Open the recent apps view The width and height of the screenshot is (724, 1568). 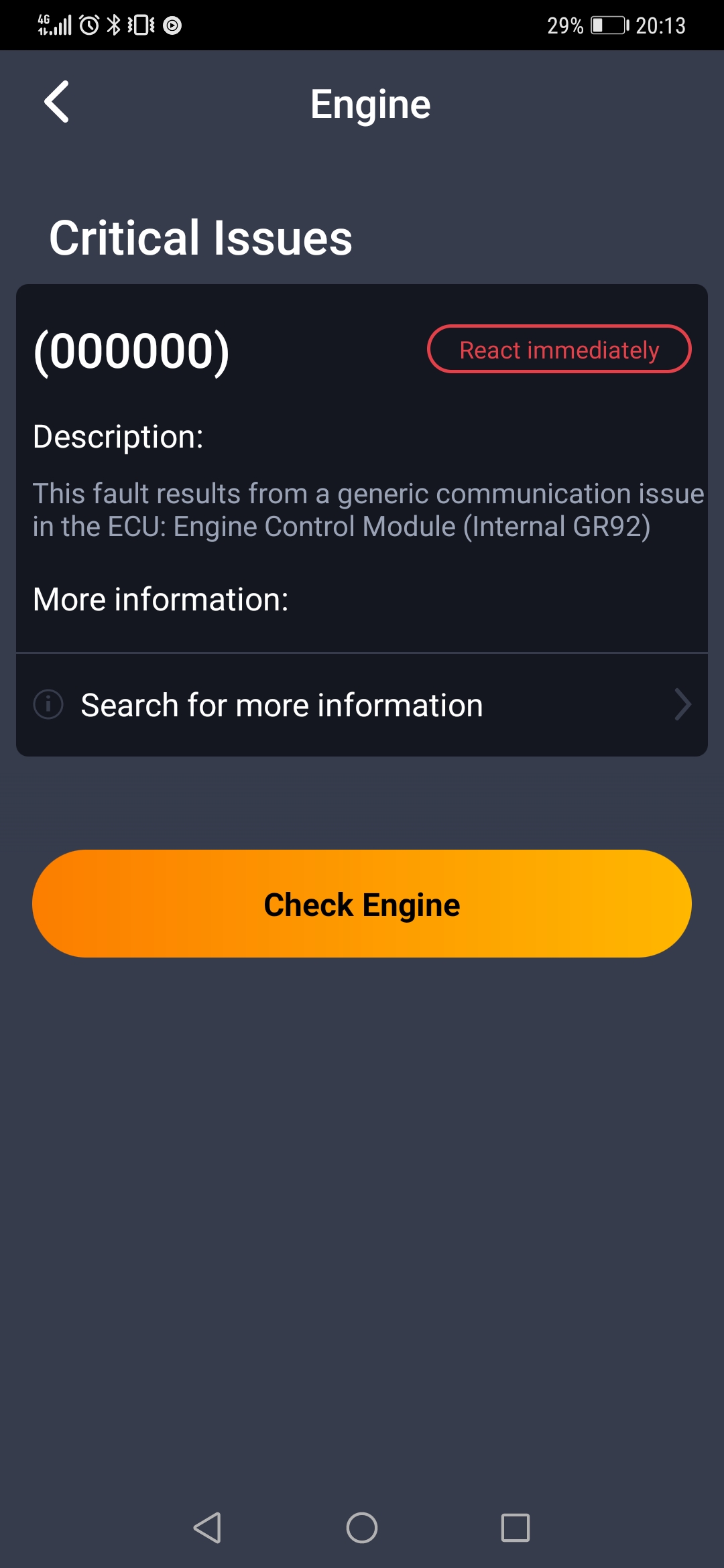(515, 1528)
